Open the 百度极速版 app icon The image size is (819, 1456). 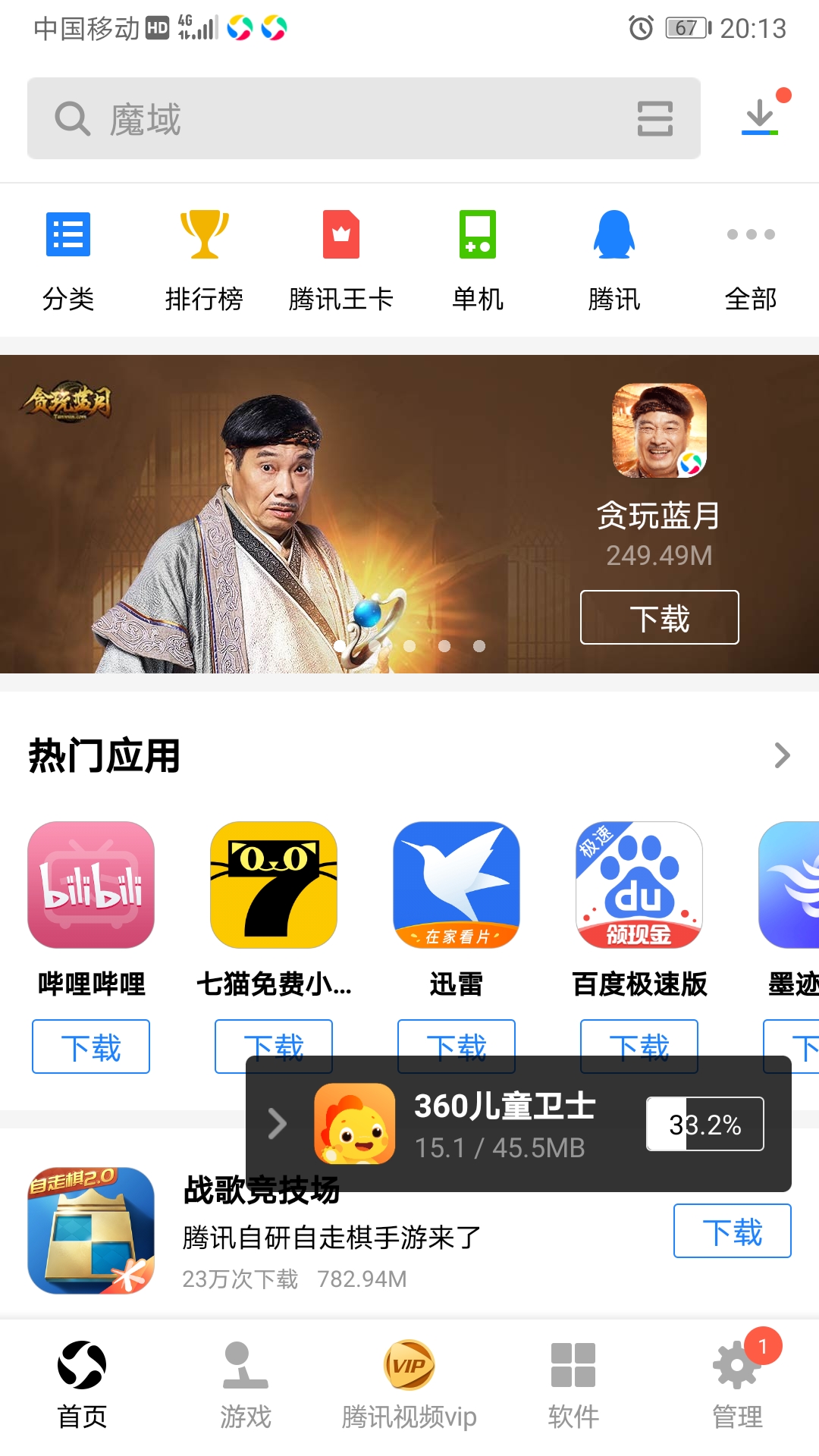point(639,885)
